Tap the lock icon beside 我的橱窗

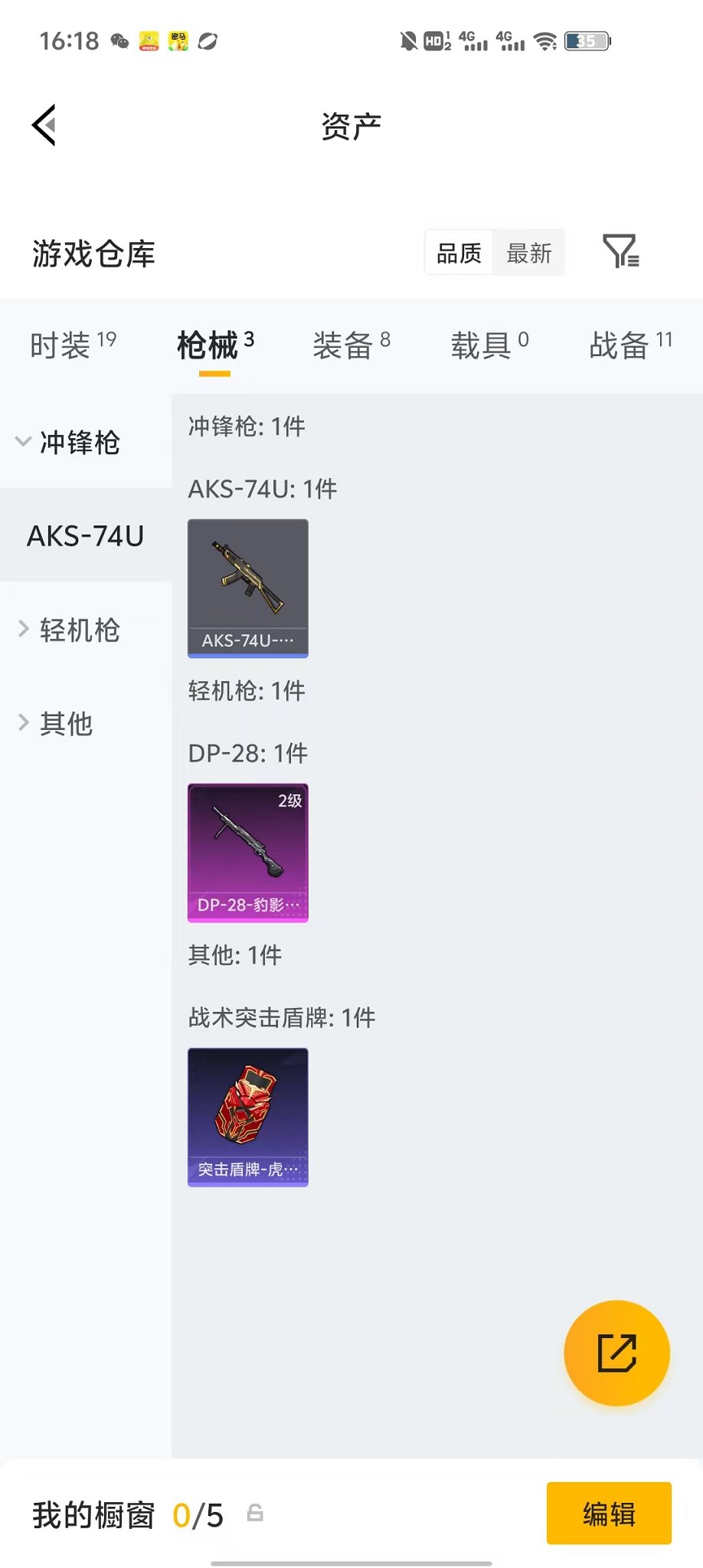[x=255, y=1514]
